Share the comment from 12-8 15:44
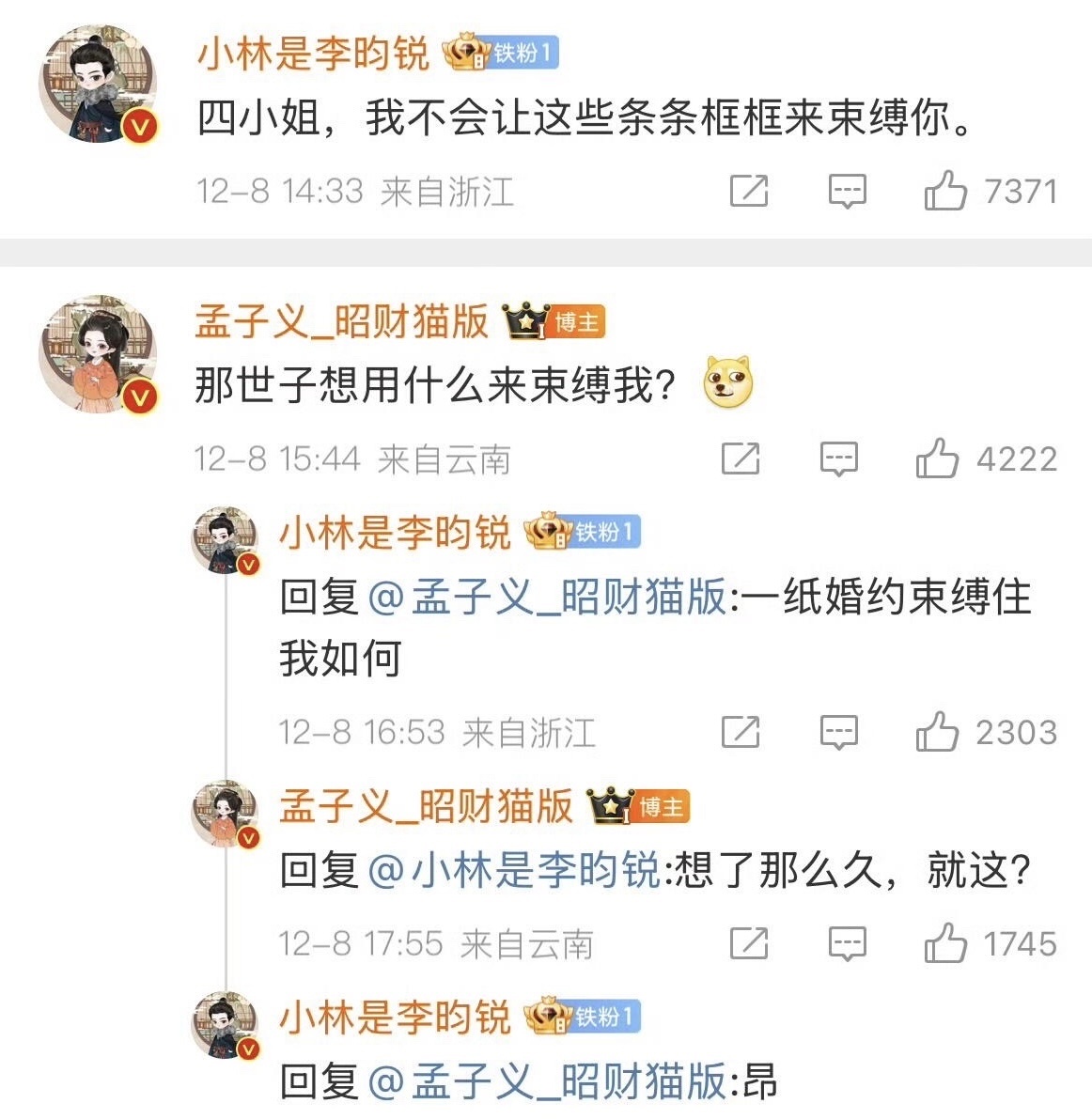The image size is (1092, 1119). point(741,459)
